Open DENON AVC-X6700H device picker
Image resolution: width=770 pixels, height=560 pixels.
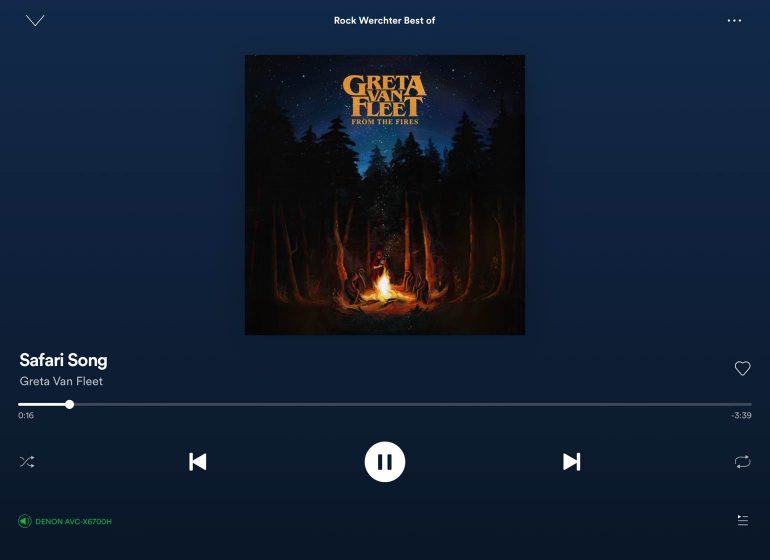pos(65,521)
